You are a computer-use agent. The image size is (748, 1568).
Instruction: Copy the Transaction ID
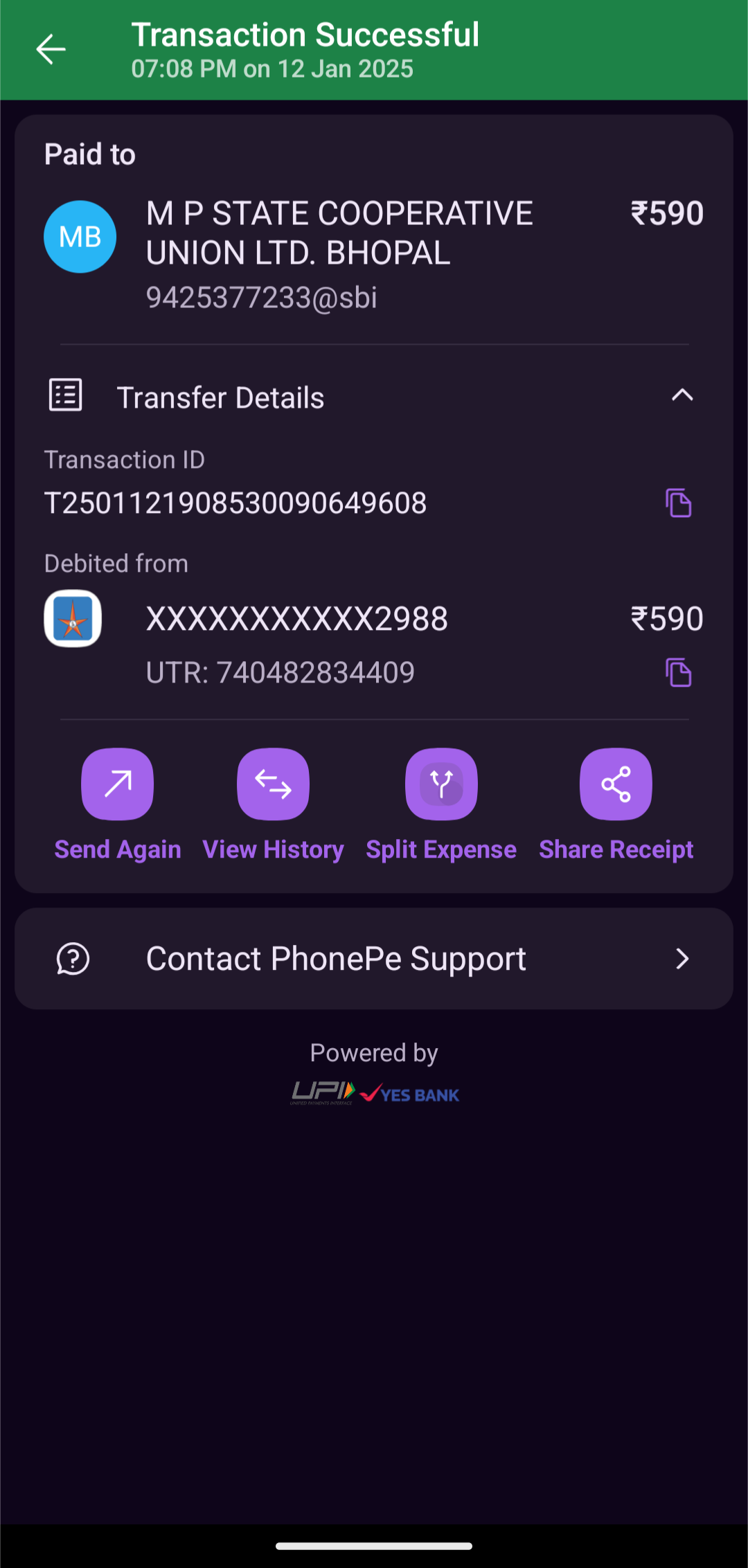[679, 503]
